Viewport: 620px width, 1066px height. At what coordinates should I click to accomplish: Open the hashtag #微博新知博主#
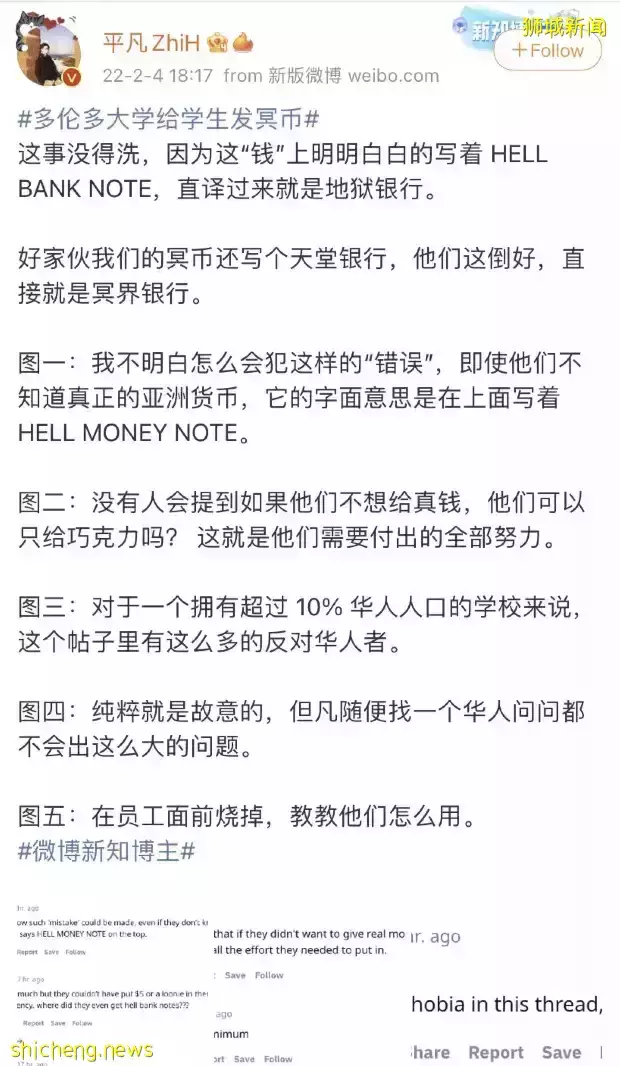point(106,850)
